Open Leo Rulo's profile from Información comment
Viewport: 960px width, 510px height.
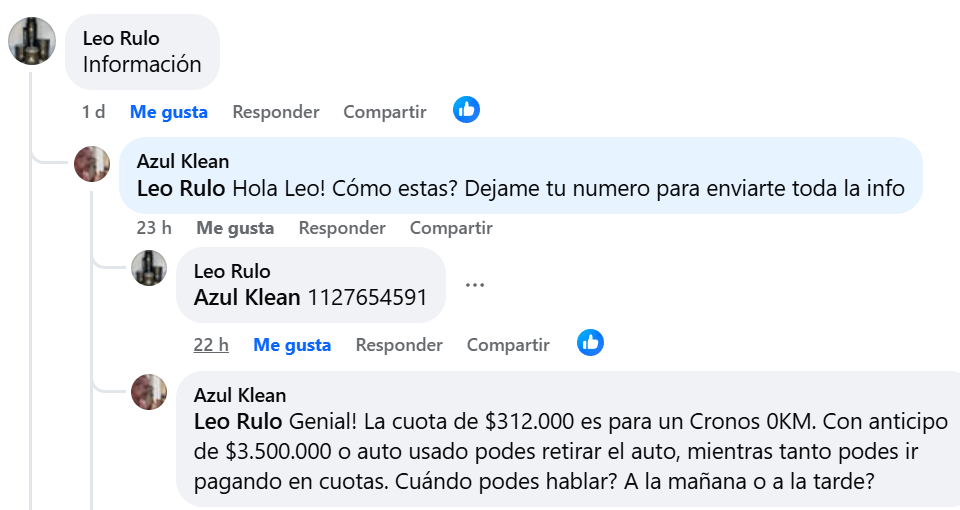120,39
